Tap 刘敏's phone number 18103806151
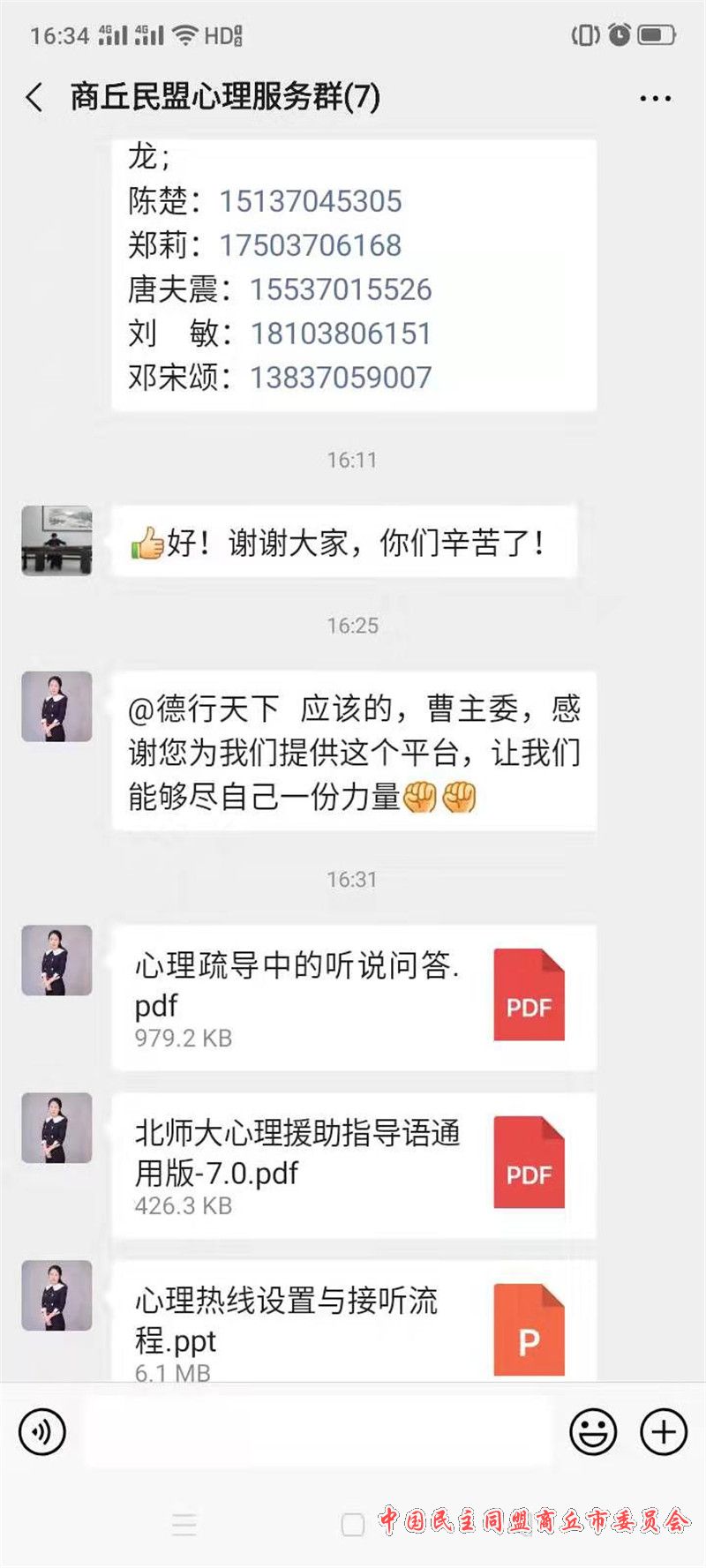706x1568 pixels. coord(341,334)
